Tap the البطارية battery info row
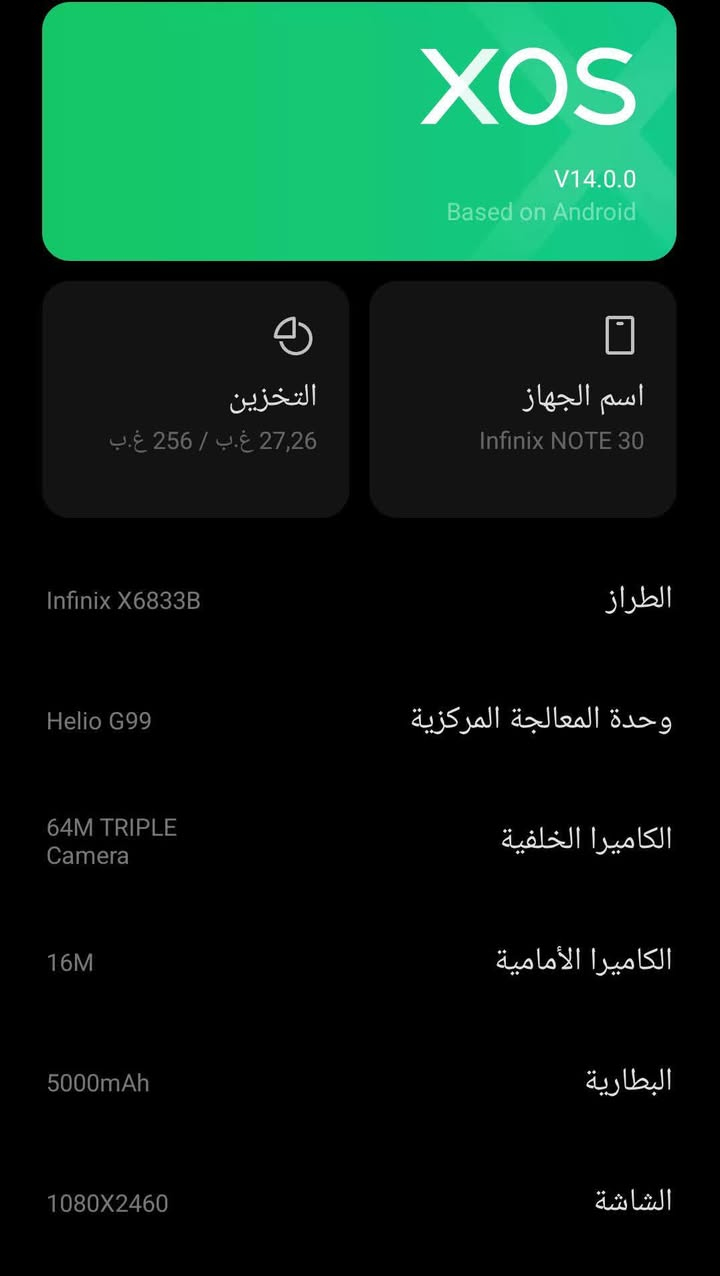 [360, 1080]
